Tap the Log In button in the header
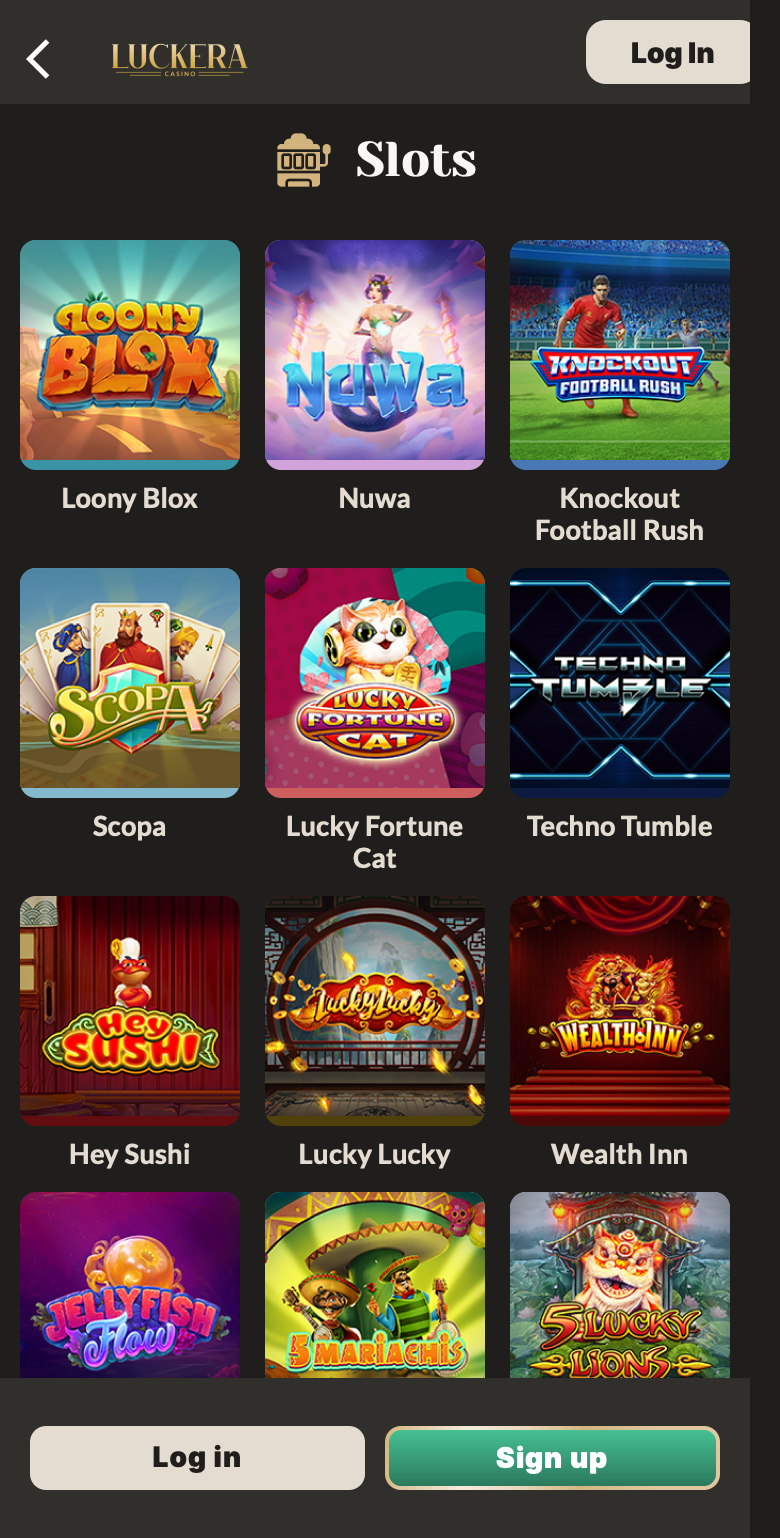Screen dimensions: 780x1538 pos(668,52)
